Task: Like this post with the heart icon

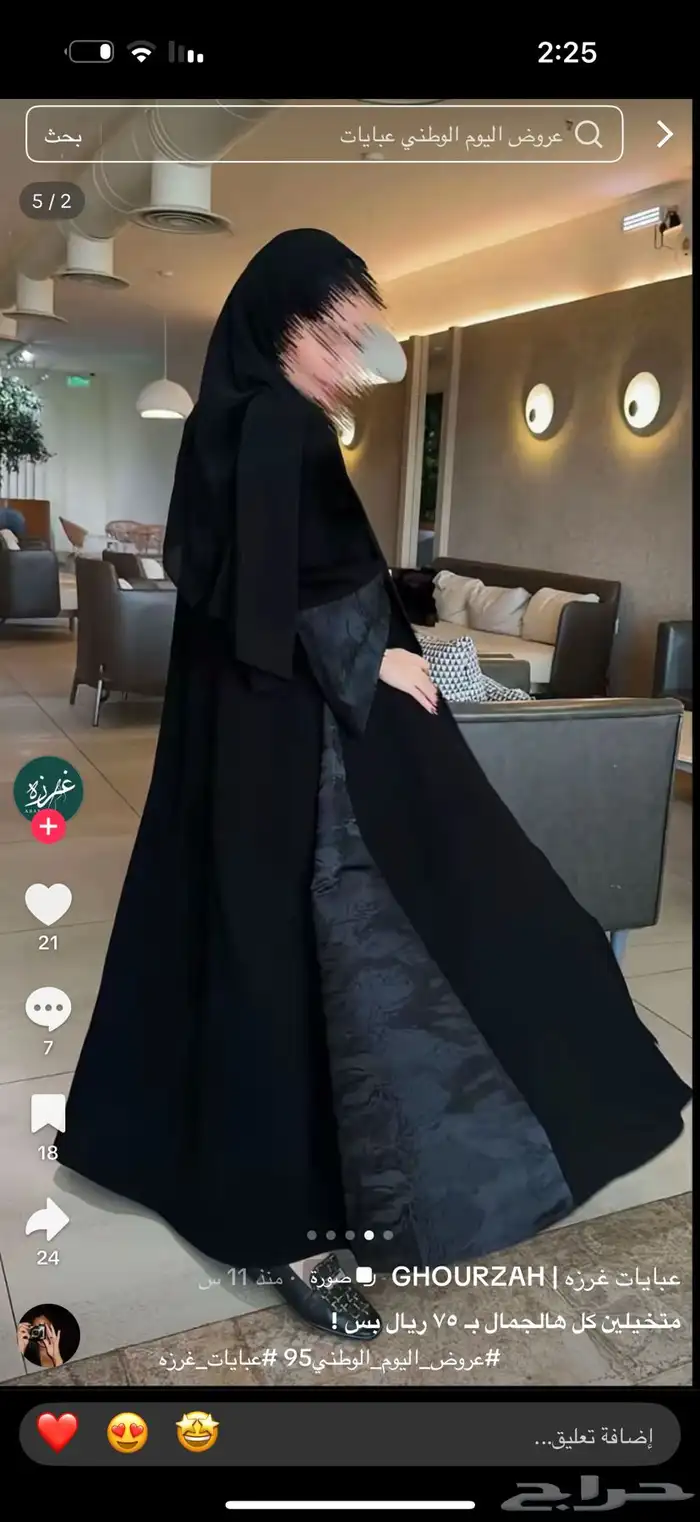Action: (48, 905)
